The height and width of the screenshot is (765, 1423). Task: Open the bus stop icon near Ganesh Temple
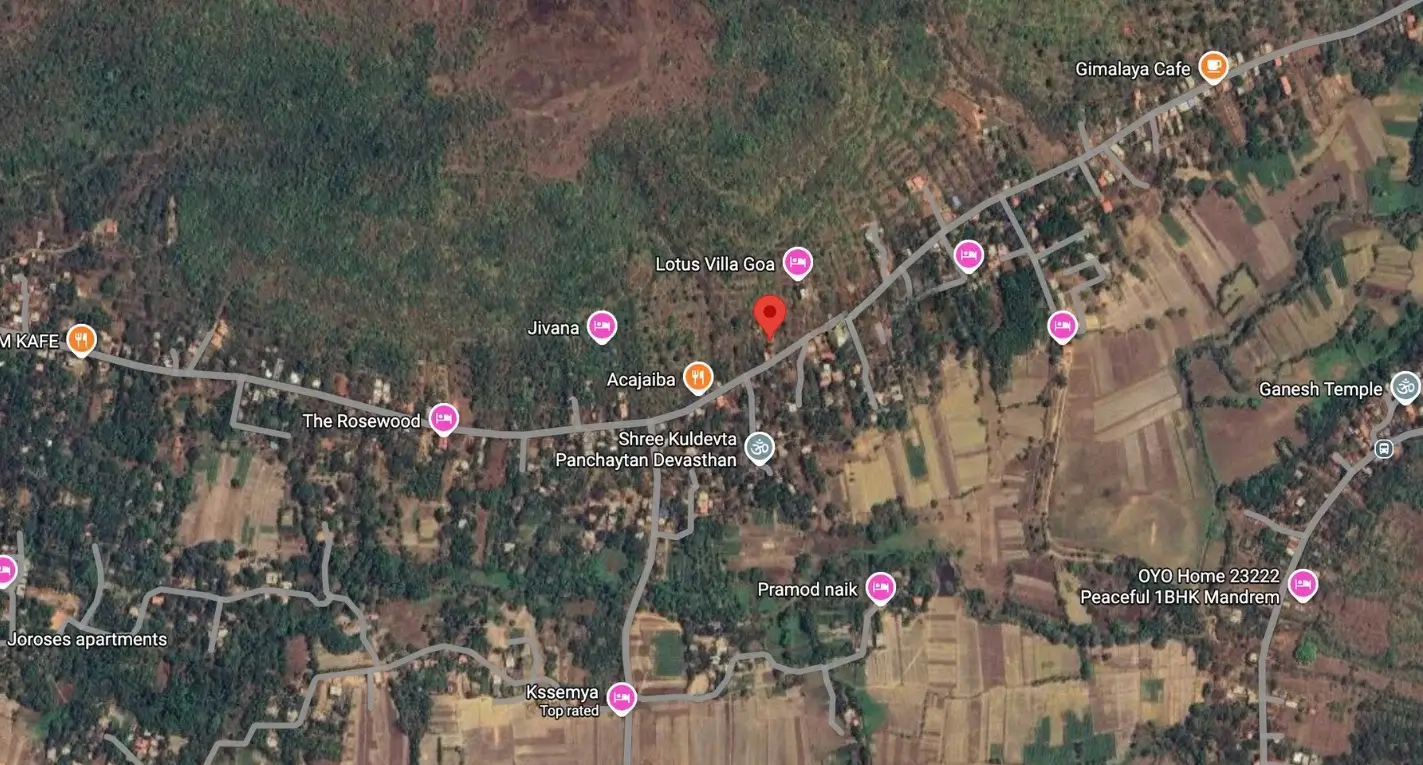click(x=1384, y=448)
